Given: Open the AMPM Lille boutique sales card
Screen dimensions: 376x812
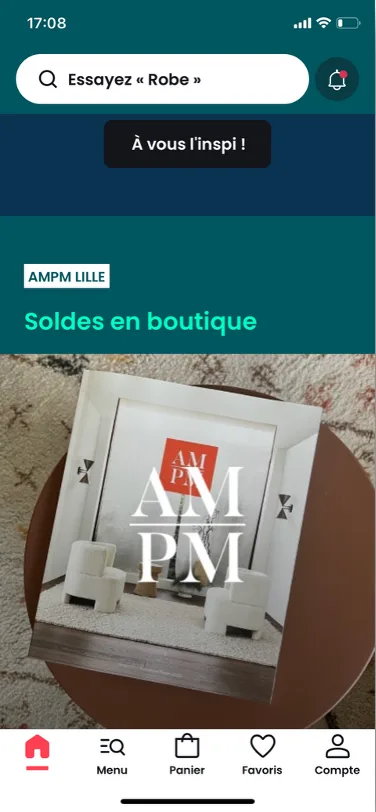Looking at the screenshot, I should [x=187, y=541].
